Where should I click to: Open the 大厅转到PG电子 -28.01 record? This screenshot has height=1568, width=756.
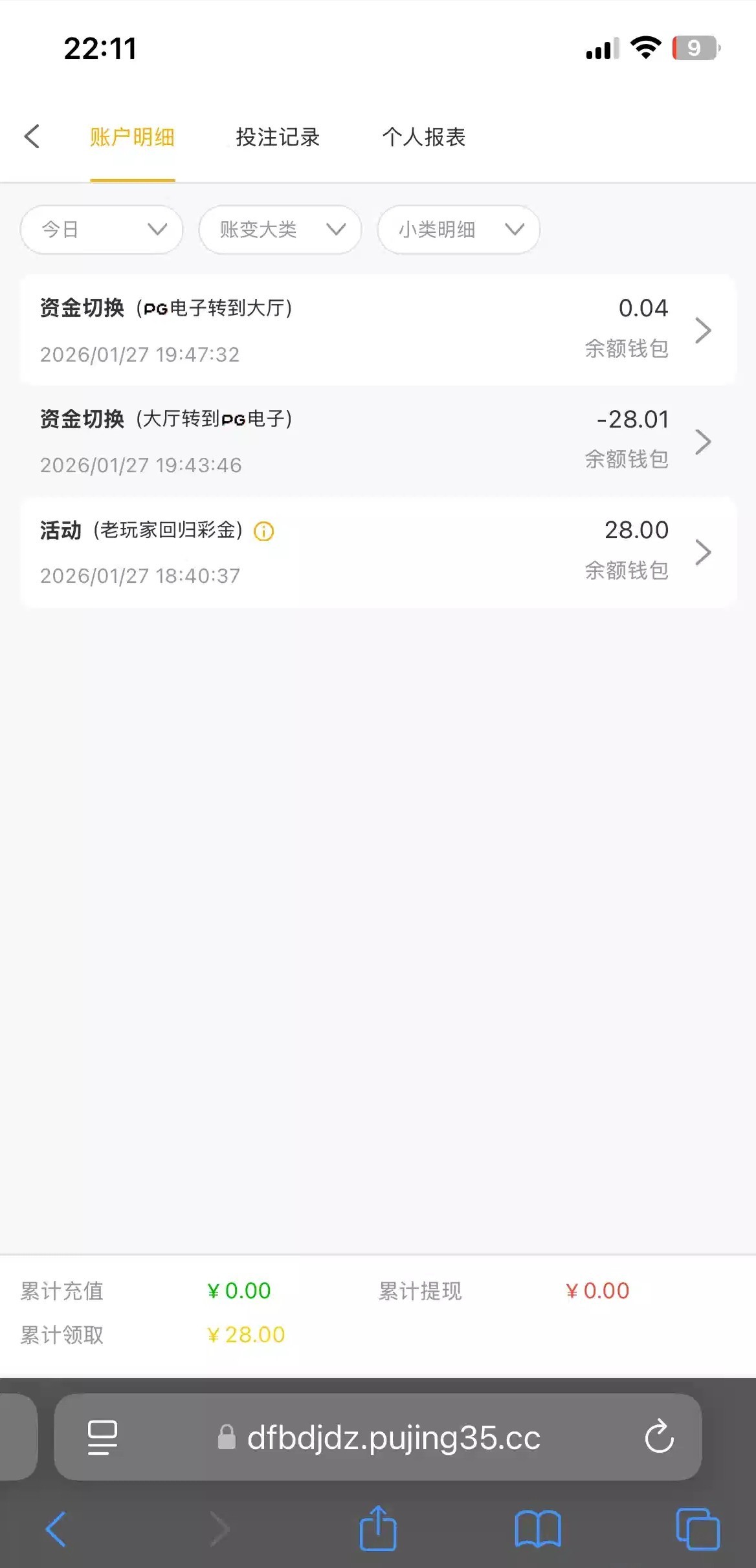point(378,441)
